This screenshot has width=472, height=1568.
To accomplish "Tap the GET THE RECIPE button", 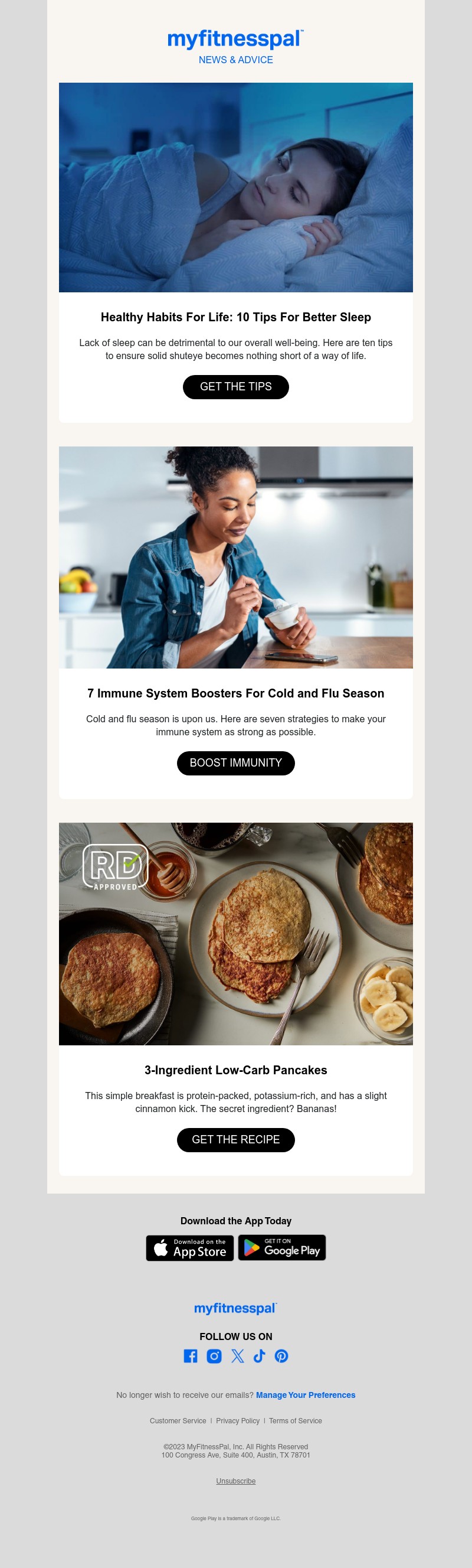I will (x=235, y=1140).
